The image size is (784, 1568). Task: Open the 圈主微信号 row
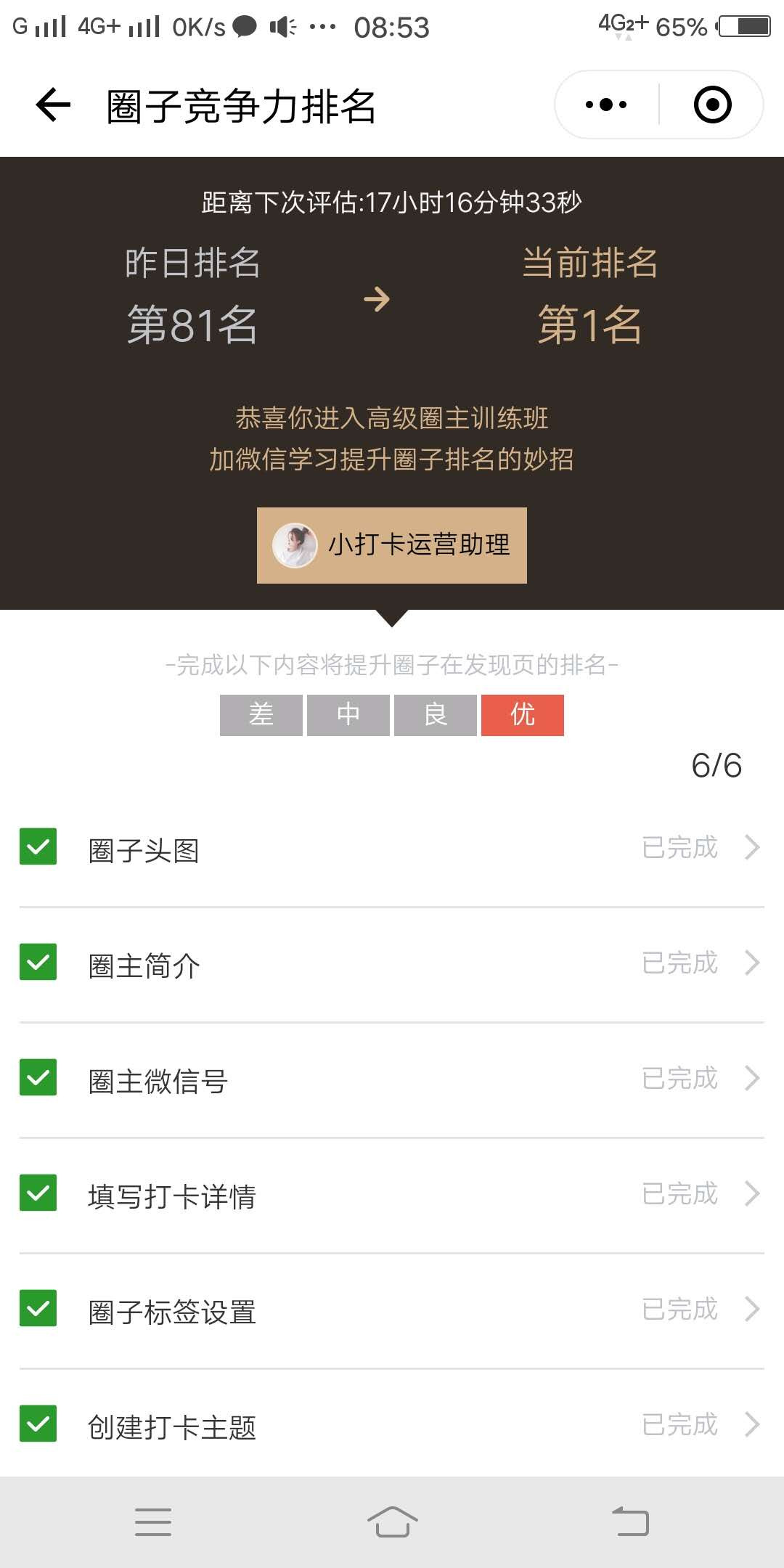coord(392,1079)
